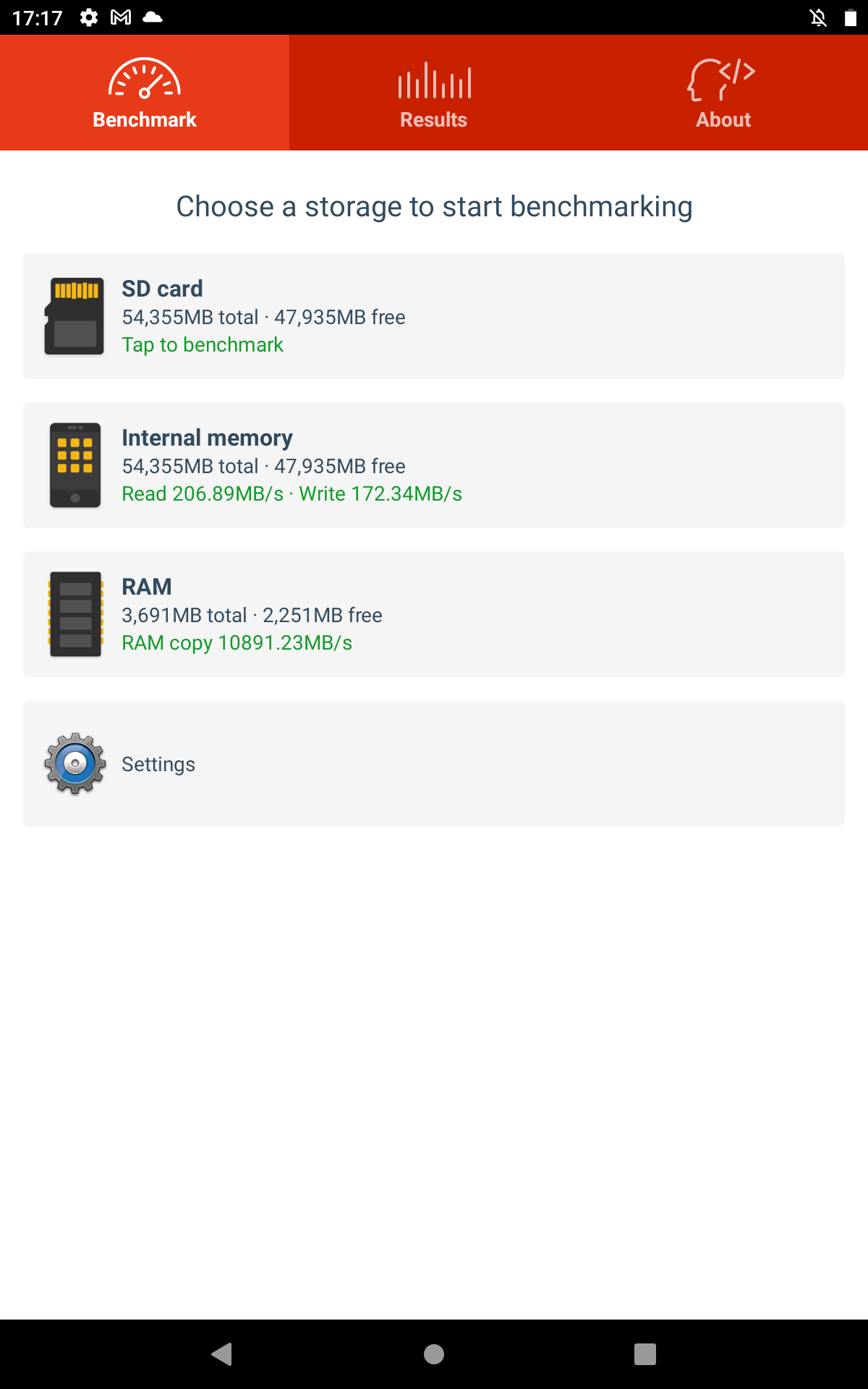This screenshot has height=1389, width=868.
Task: Run the RAM benchmark
Action: tap(434, 614)
